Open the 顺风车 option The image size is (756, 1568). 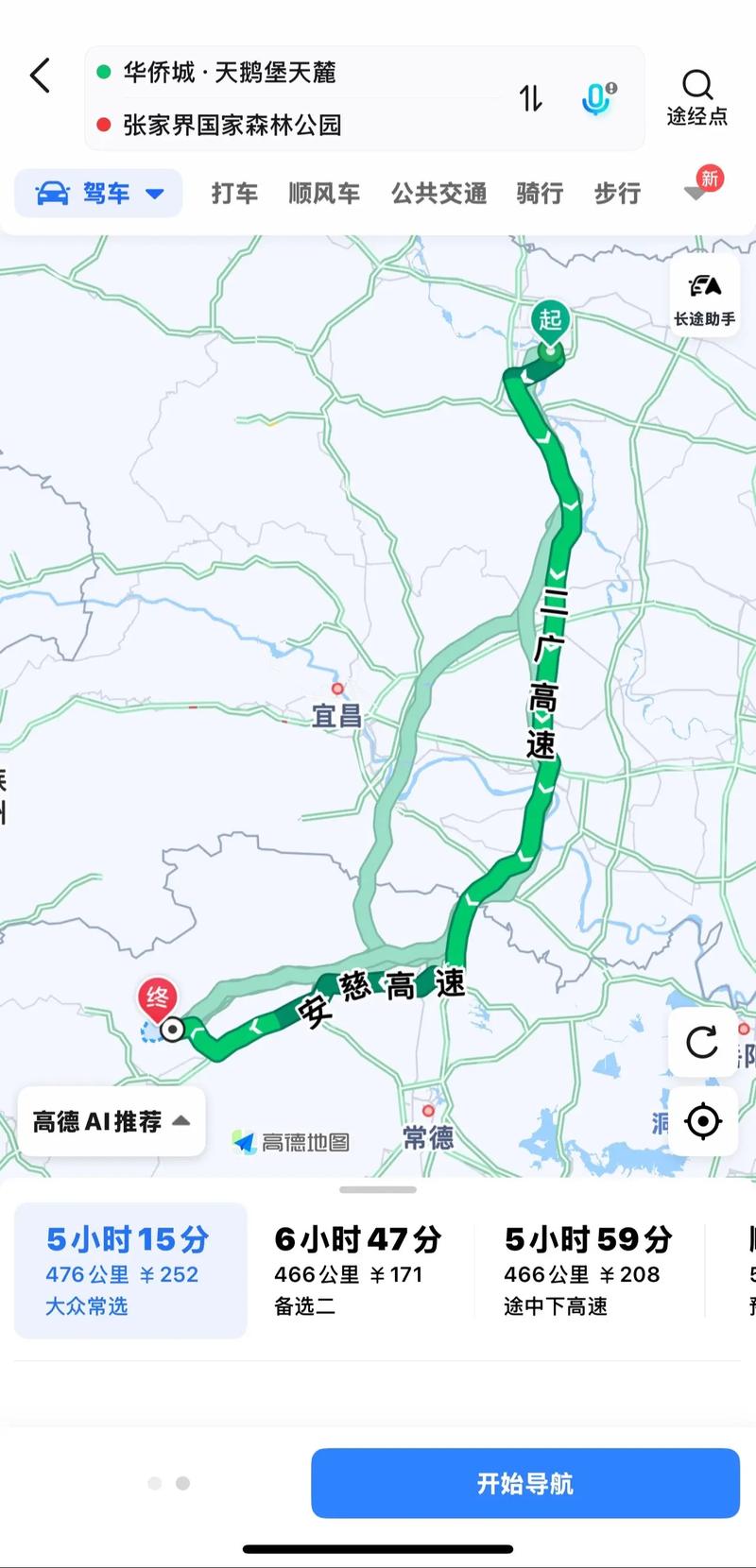point(323,194)
